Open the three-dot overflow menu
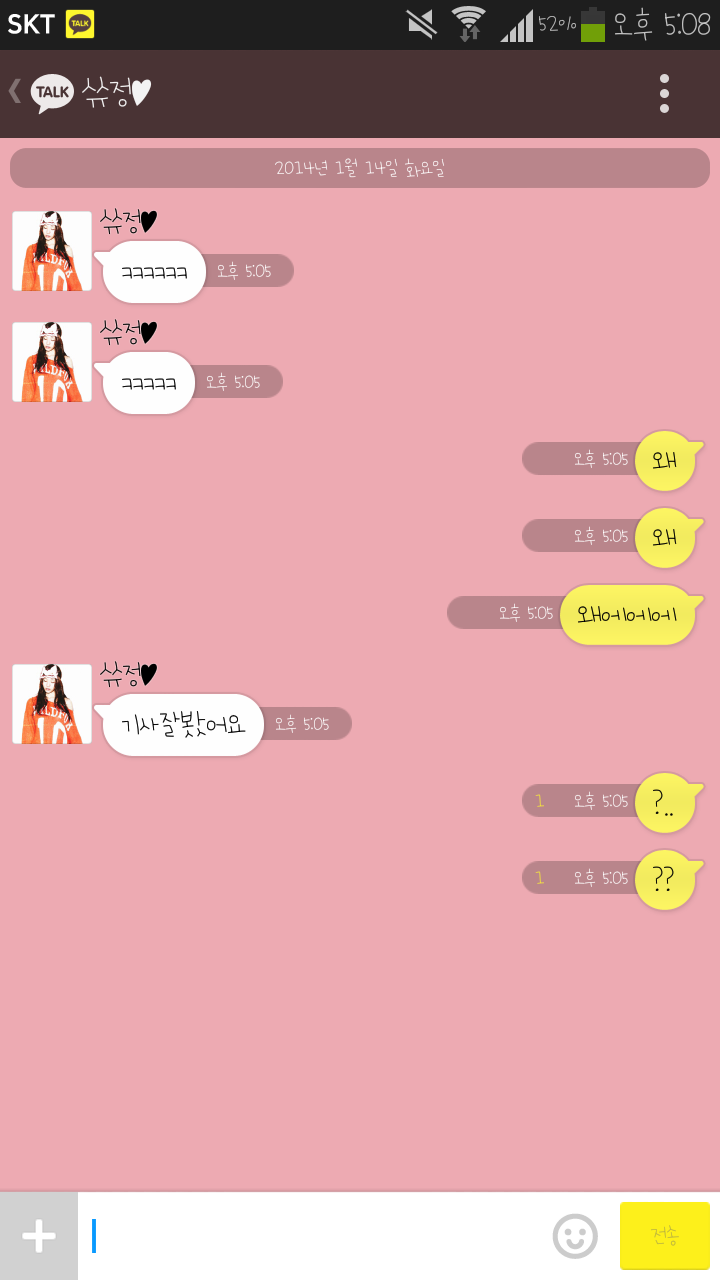Viewport: 720px width, 1280px height. pyautogui.click(x=664, y=93)
